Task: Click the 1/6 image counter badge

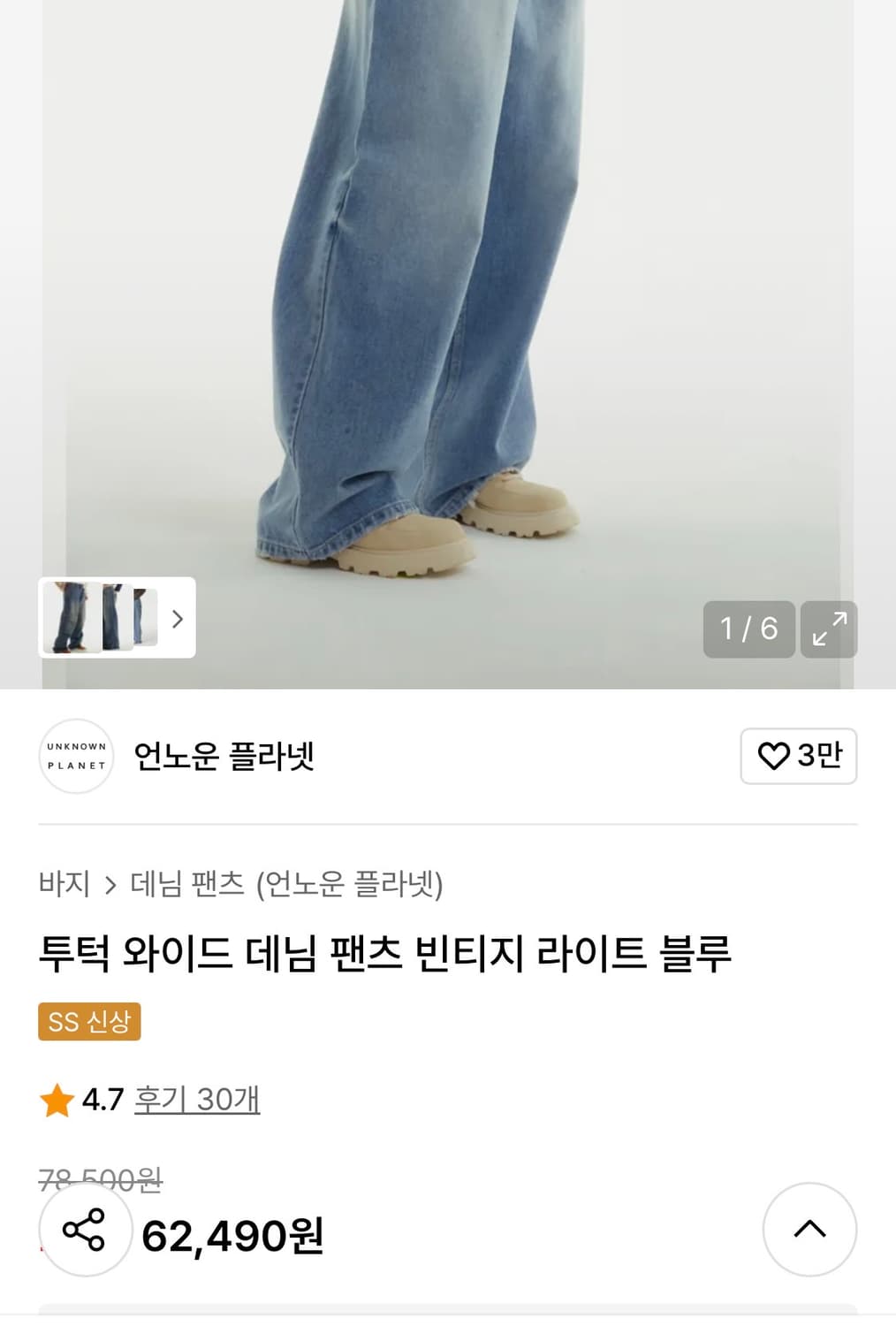Action: pos(748,629)
